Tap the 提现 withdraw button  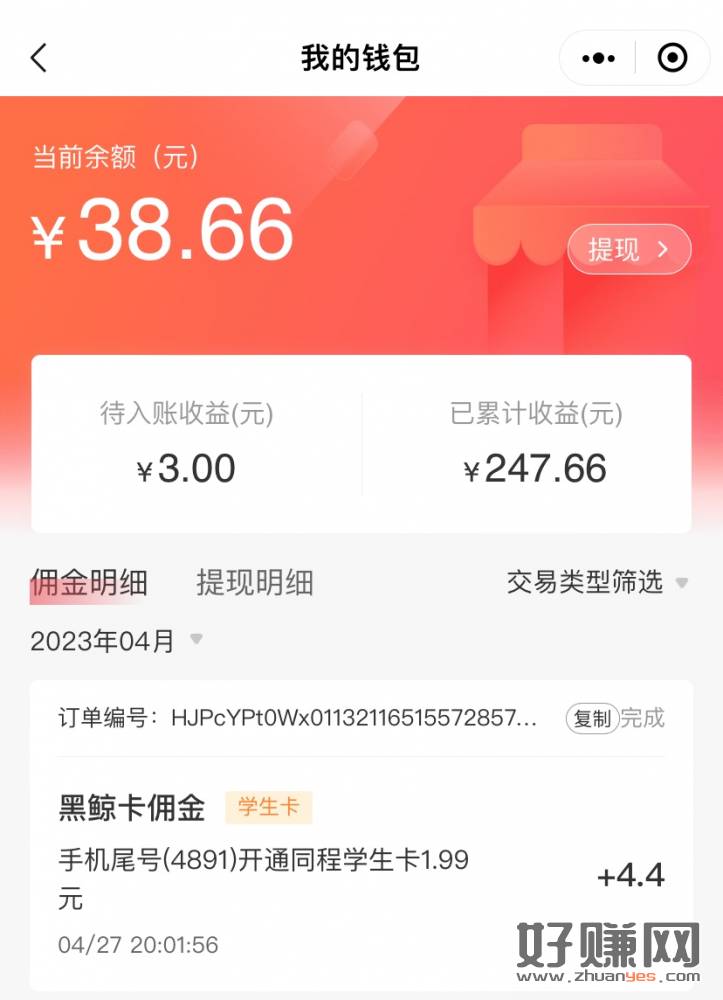[x=629, y=249]
